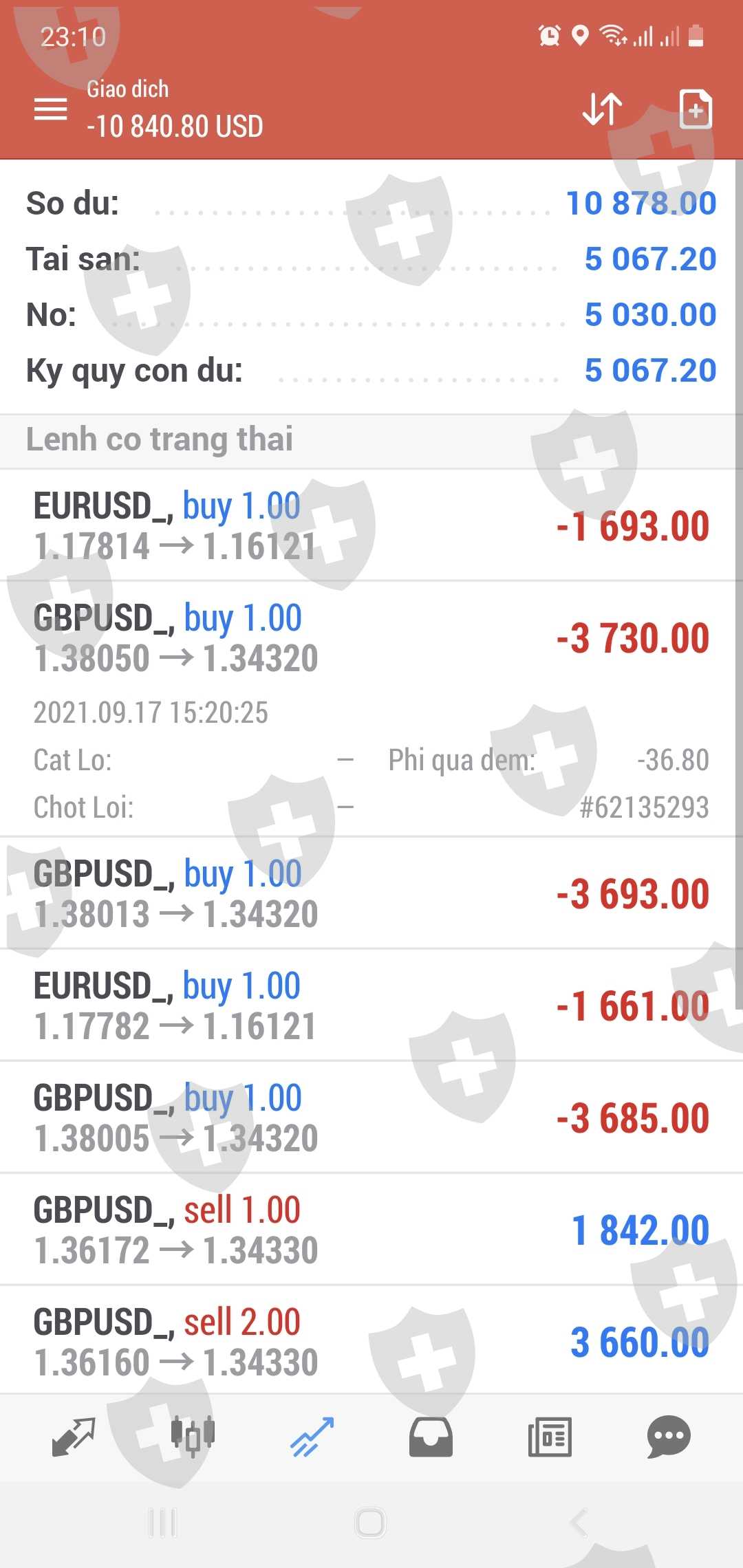Switch to the candlestick Chart tab

coord(193,1437)
